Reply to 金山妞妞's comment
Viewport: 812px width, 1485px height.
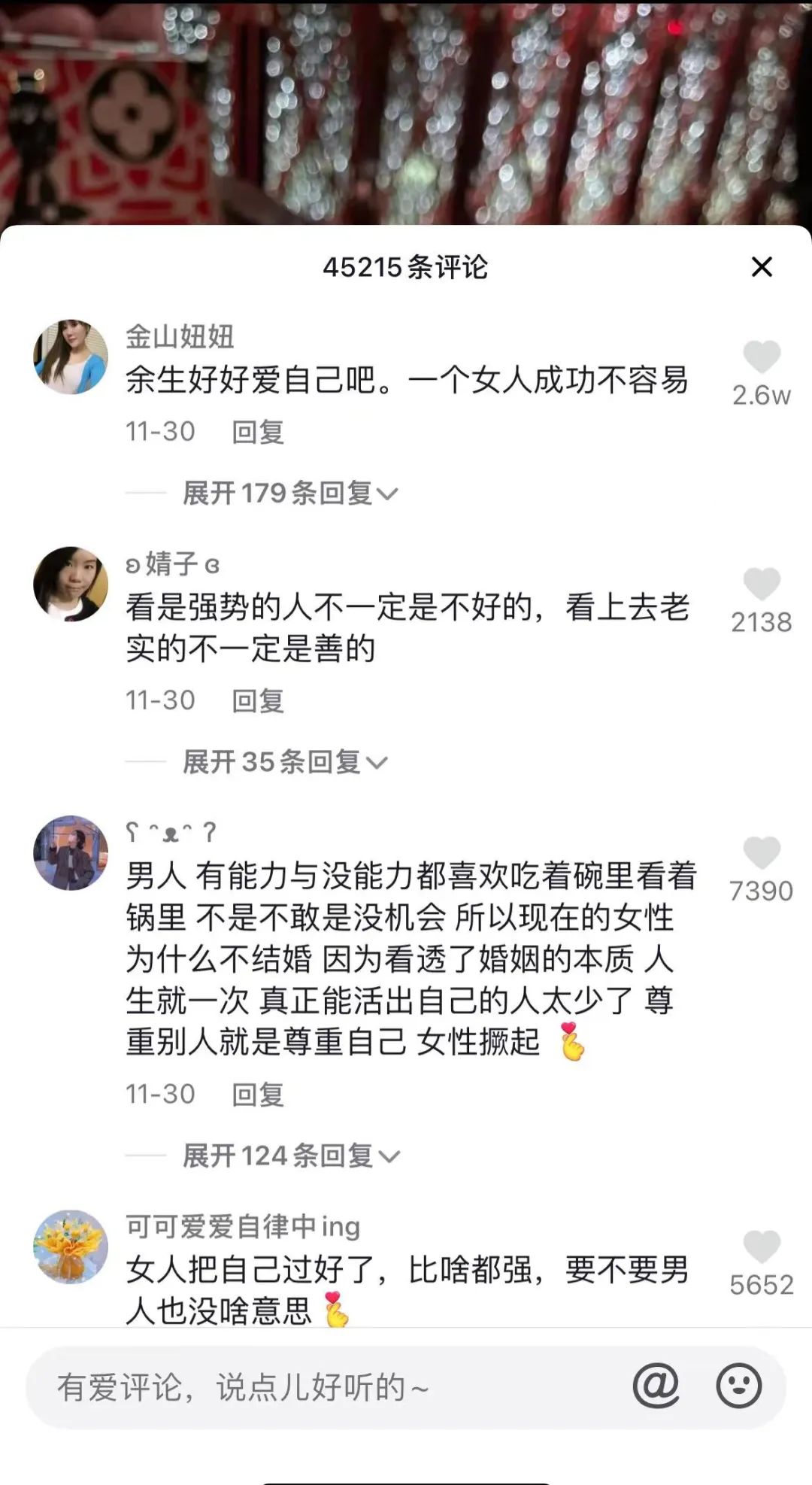tap(257, 432)
